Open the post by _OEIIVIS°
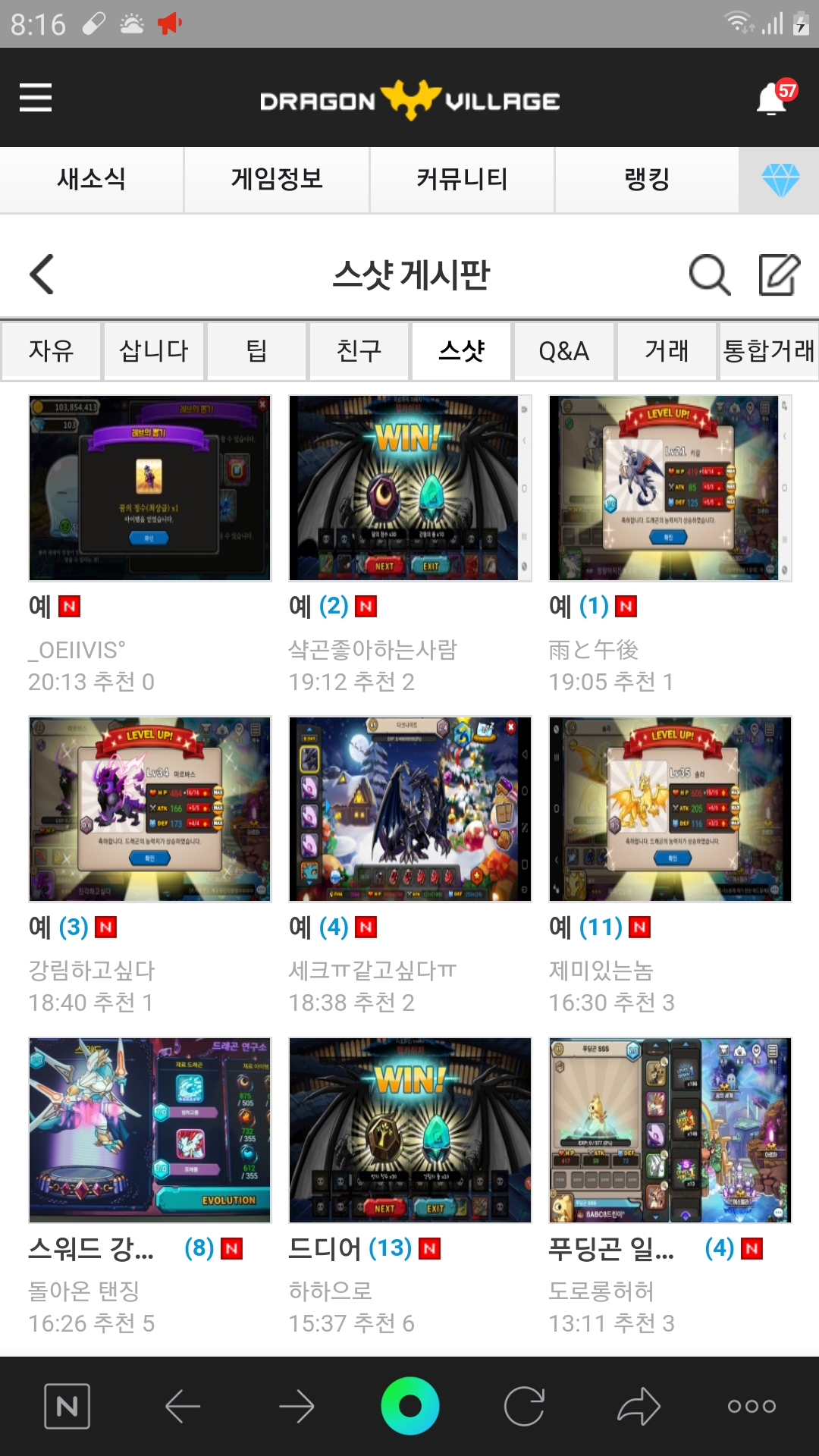This screenshot has height=1456, width=819. [149, 488]
